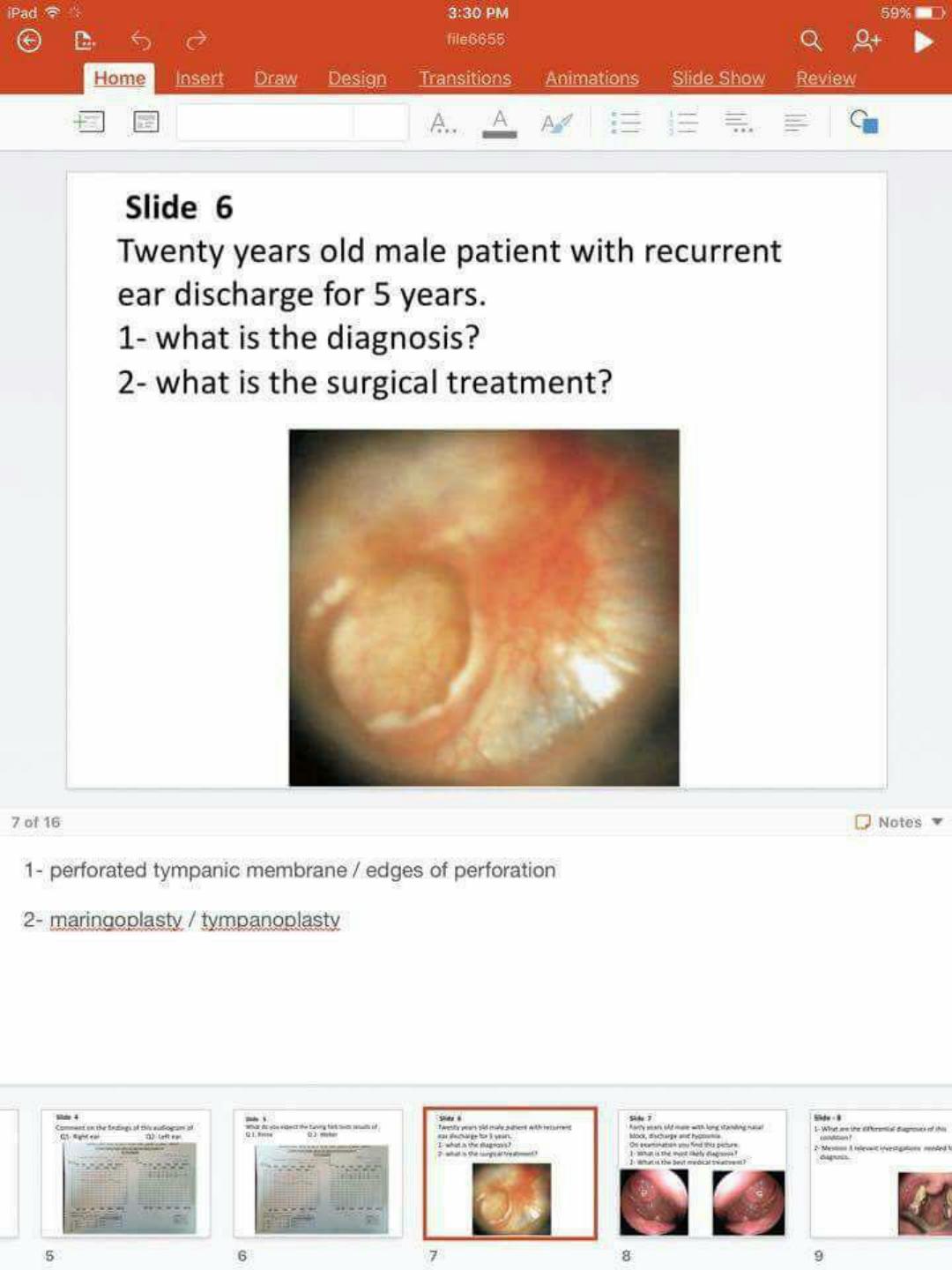Share with people using the add-person icon
The width and height of the screenshot is (952, 1270).
(866, 41)
